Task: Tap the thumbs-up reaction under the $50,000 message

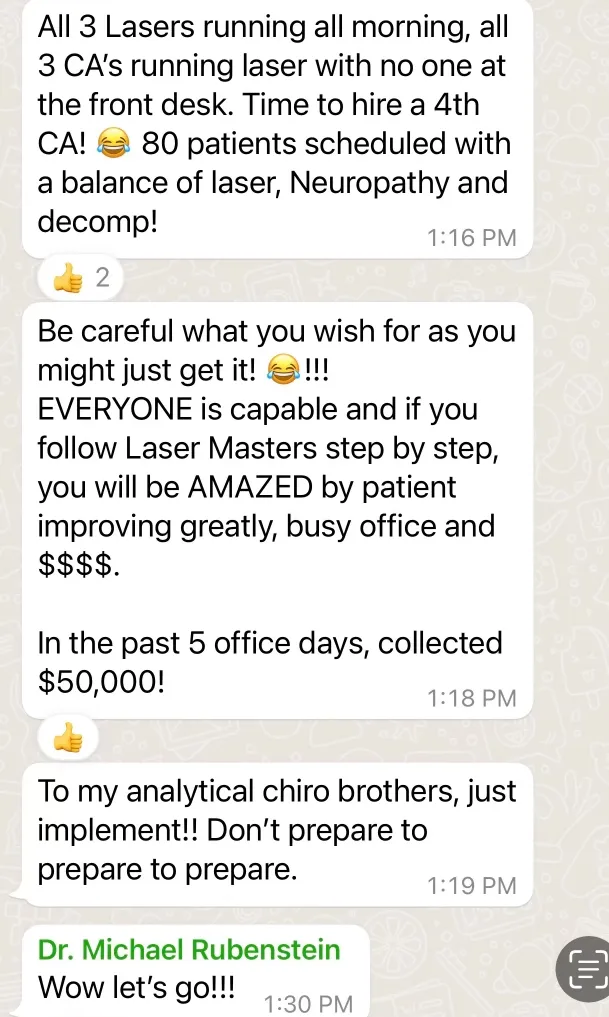Action: (68, 740)
